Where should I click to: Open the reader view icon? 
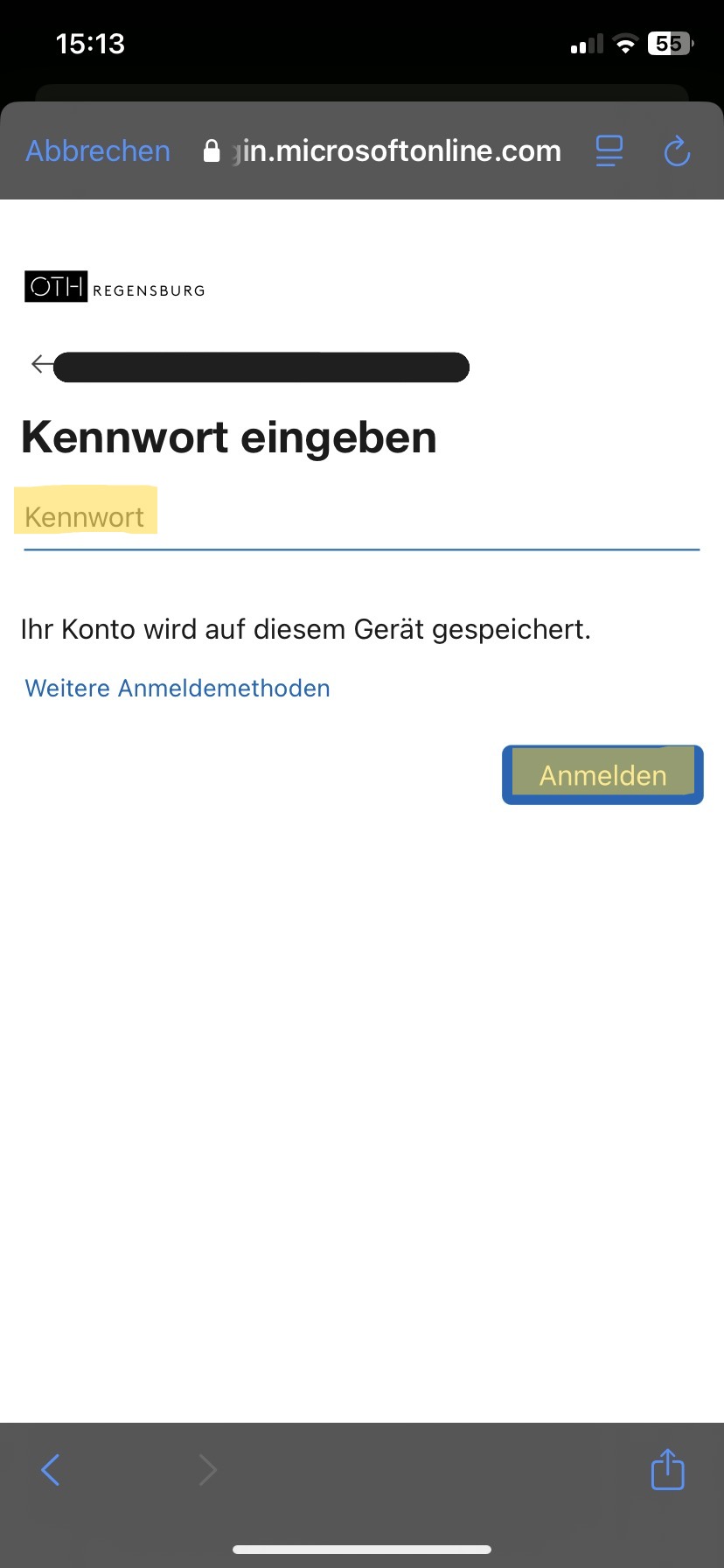point(609,151)
